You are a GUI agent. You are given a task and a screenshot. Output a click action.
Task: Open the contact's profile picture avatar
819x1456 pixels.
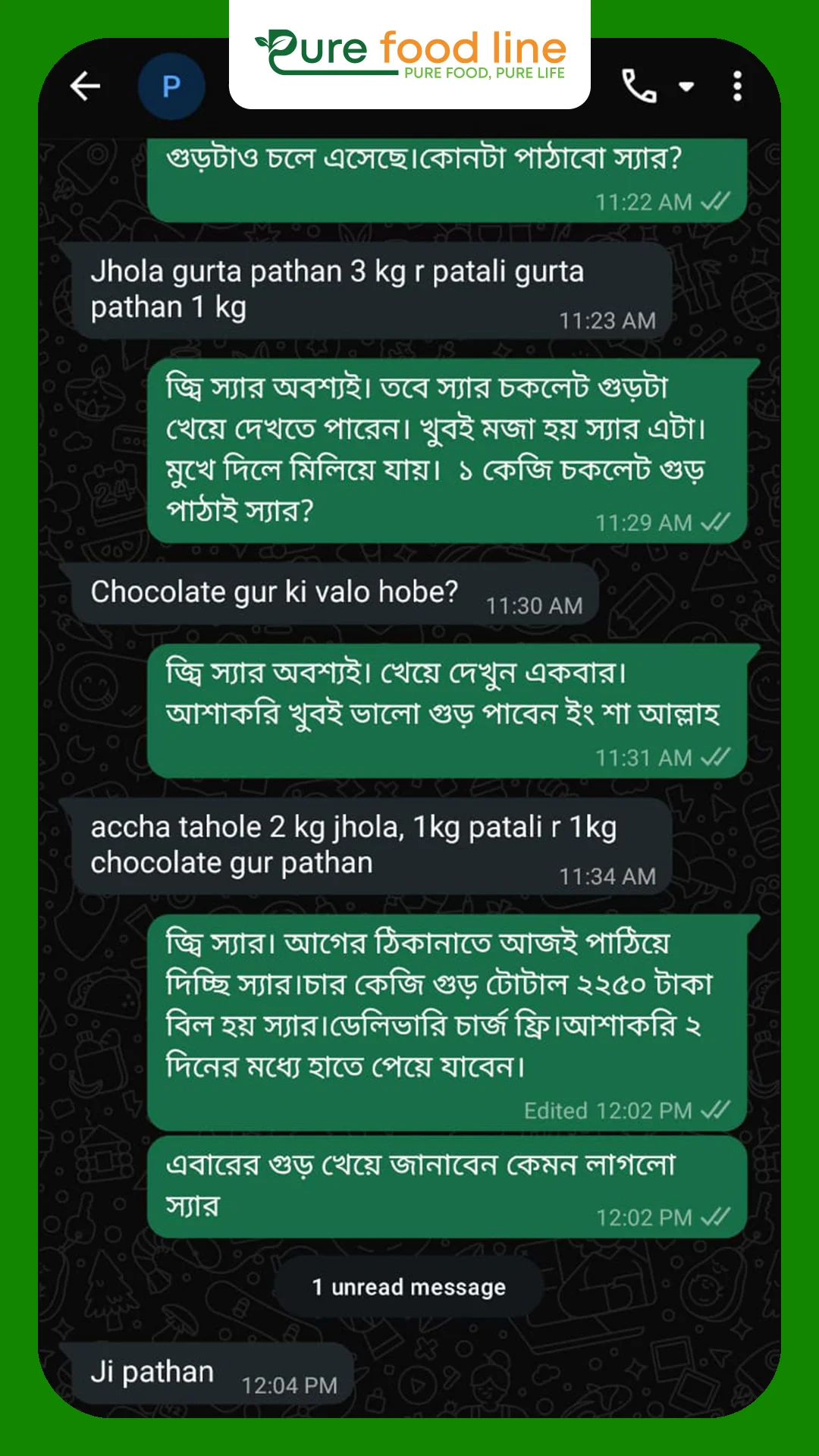(x=173, y=85)
